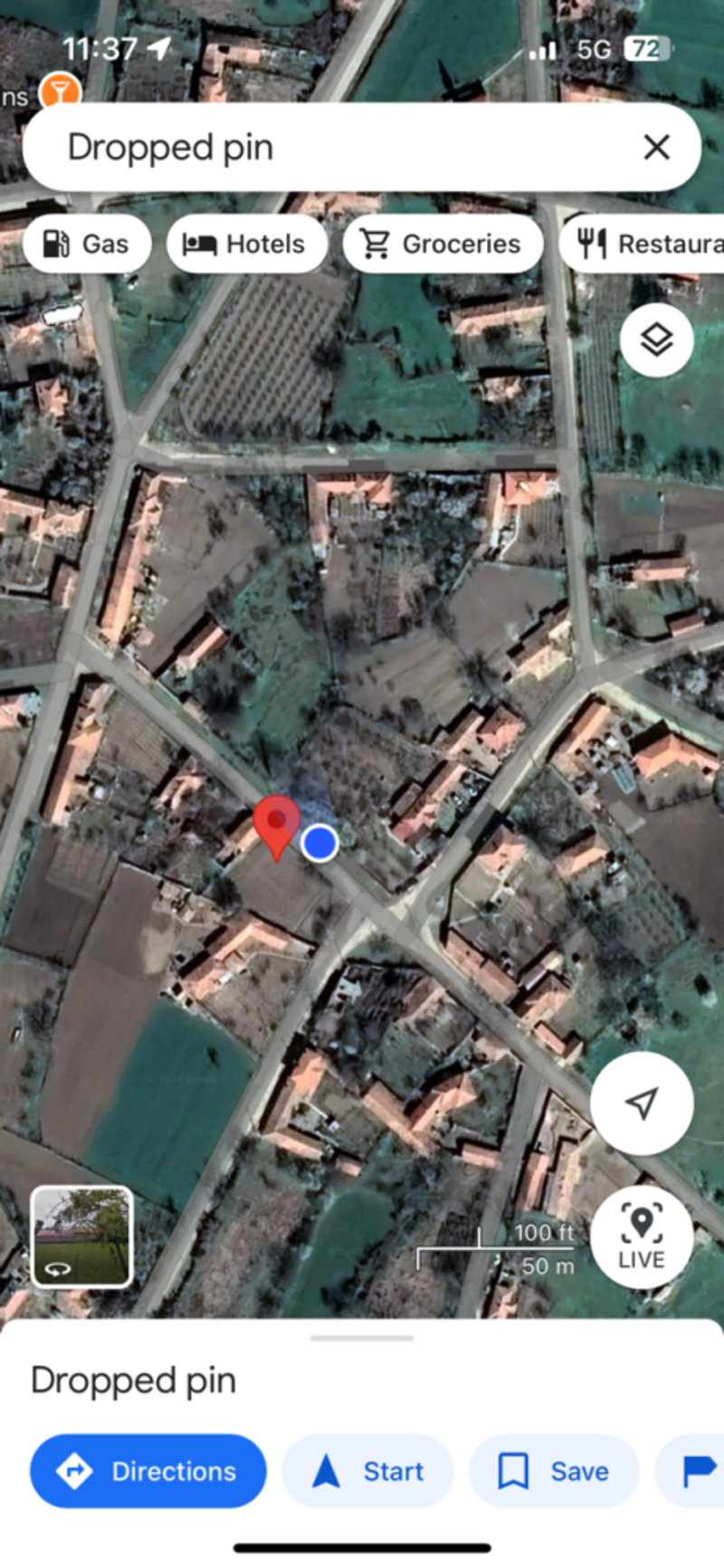
Task: Recenter map on my location
Action: click(x=642, y=1103)
